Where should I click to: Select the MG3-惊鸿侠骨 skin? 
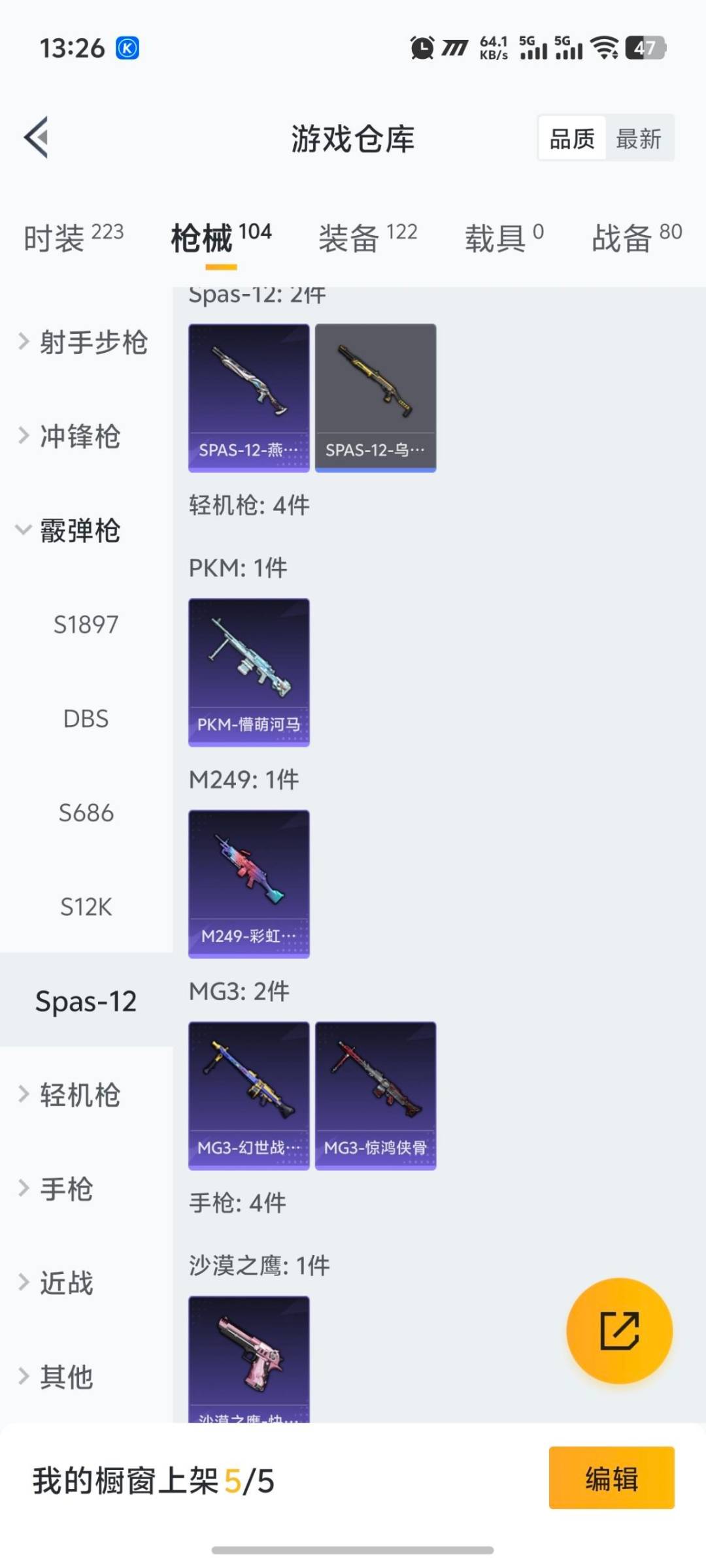tap(376, 1096)
